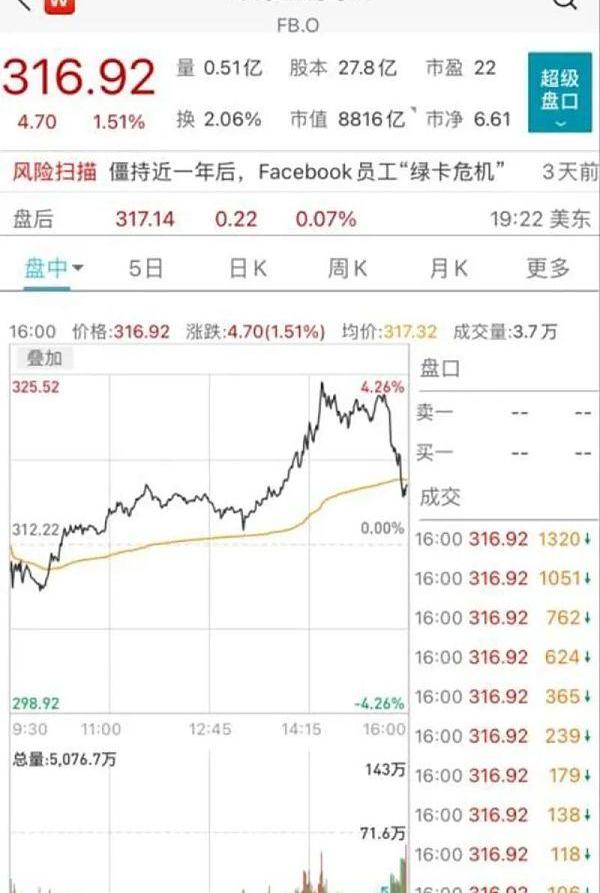Screen dimensions: 600x893
Task: Switch to the 5日 chart
Action: [146, 268]
